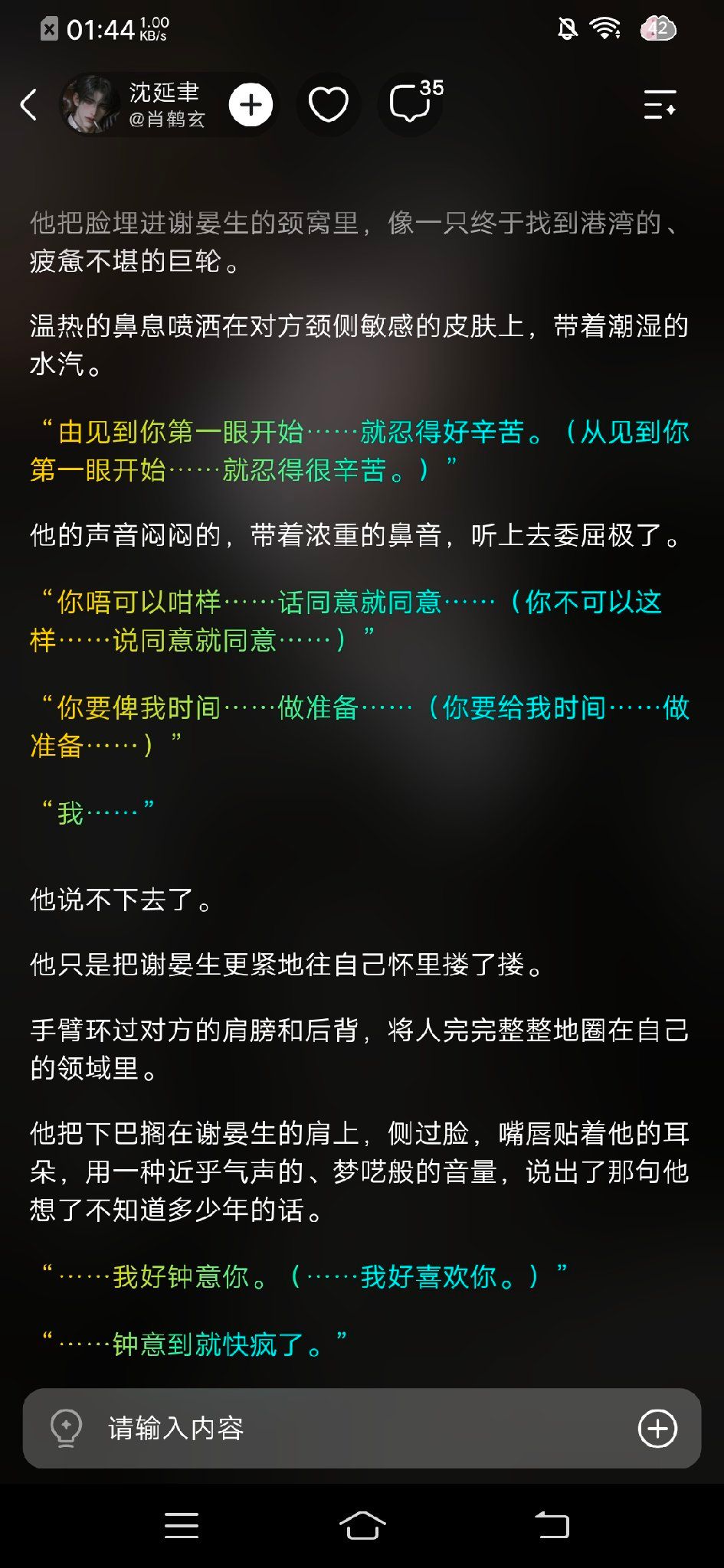Go to the system home screen
724x1568 pixels.
click(362, 1525)
